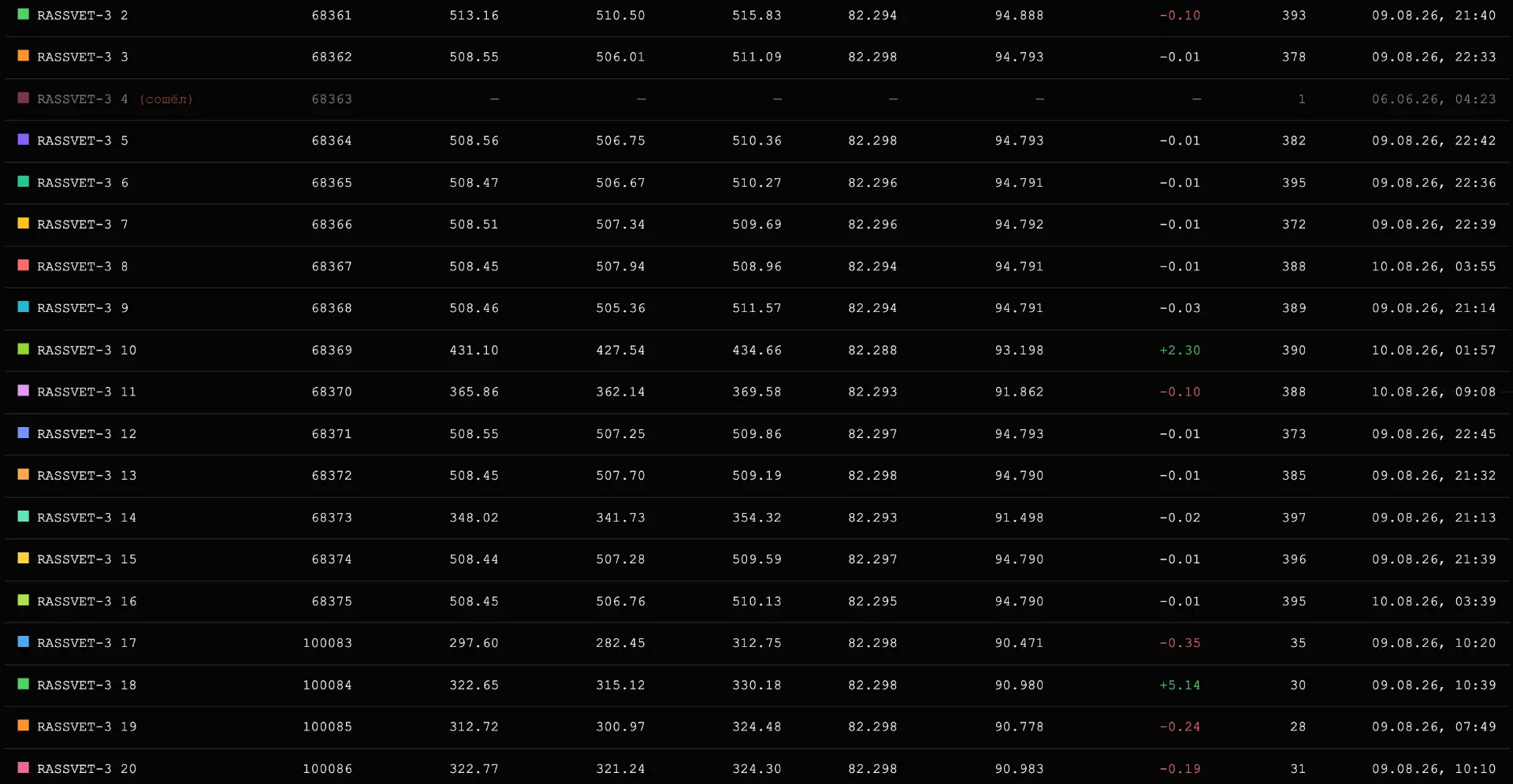Open the RASSVET-3 14 satellite row
This screenshot has height=784, width=1513.
(x=756, y=518)
